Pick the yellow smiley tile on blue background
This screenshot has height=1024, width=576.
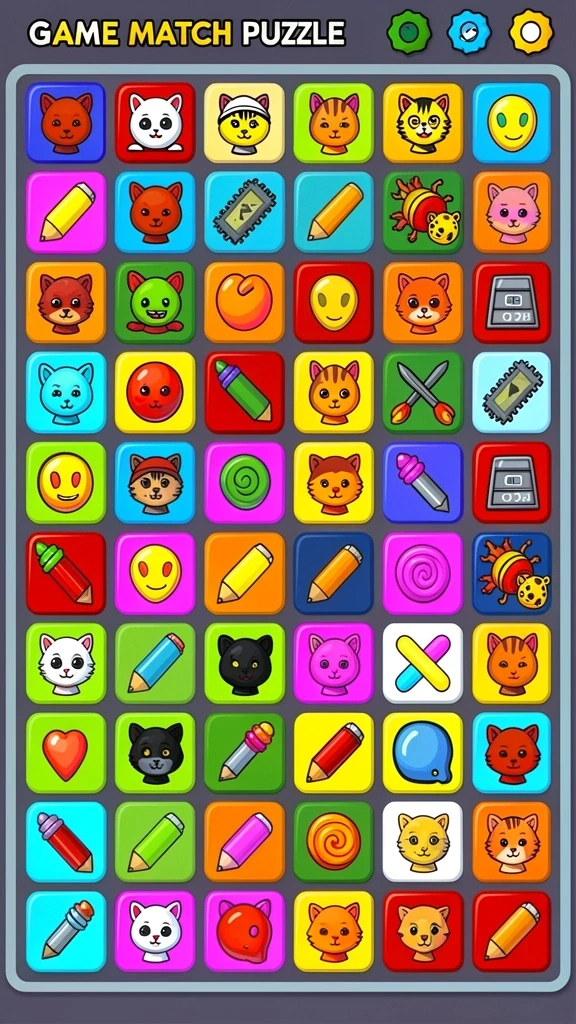pos(512,123)
